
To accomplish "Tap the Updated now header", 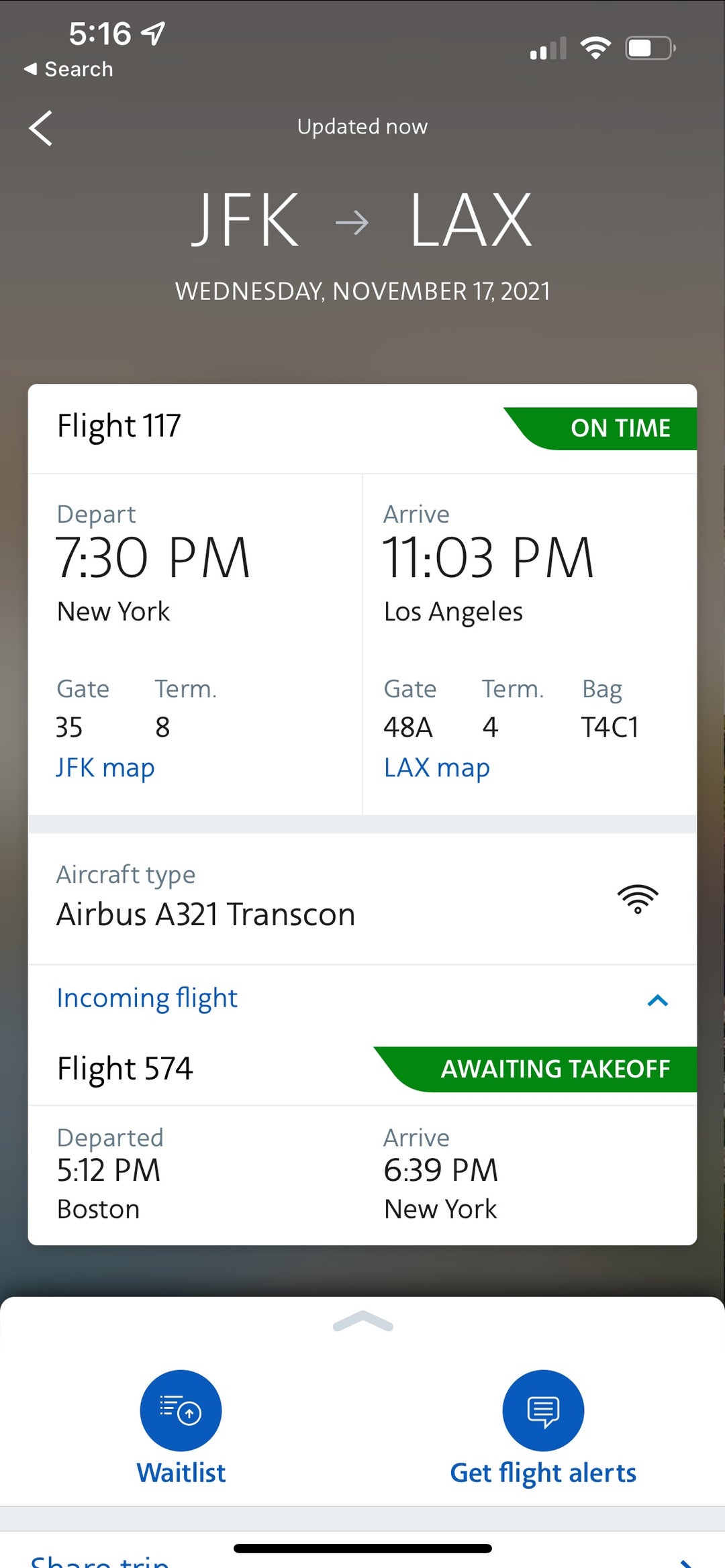I will (x=361, y=126).
